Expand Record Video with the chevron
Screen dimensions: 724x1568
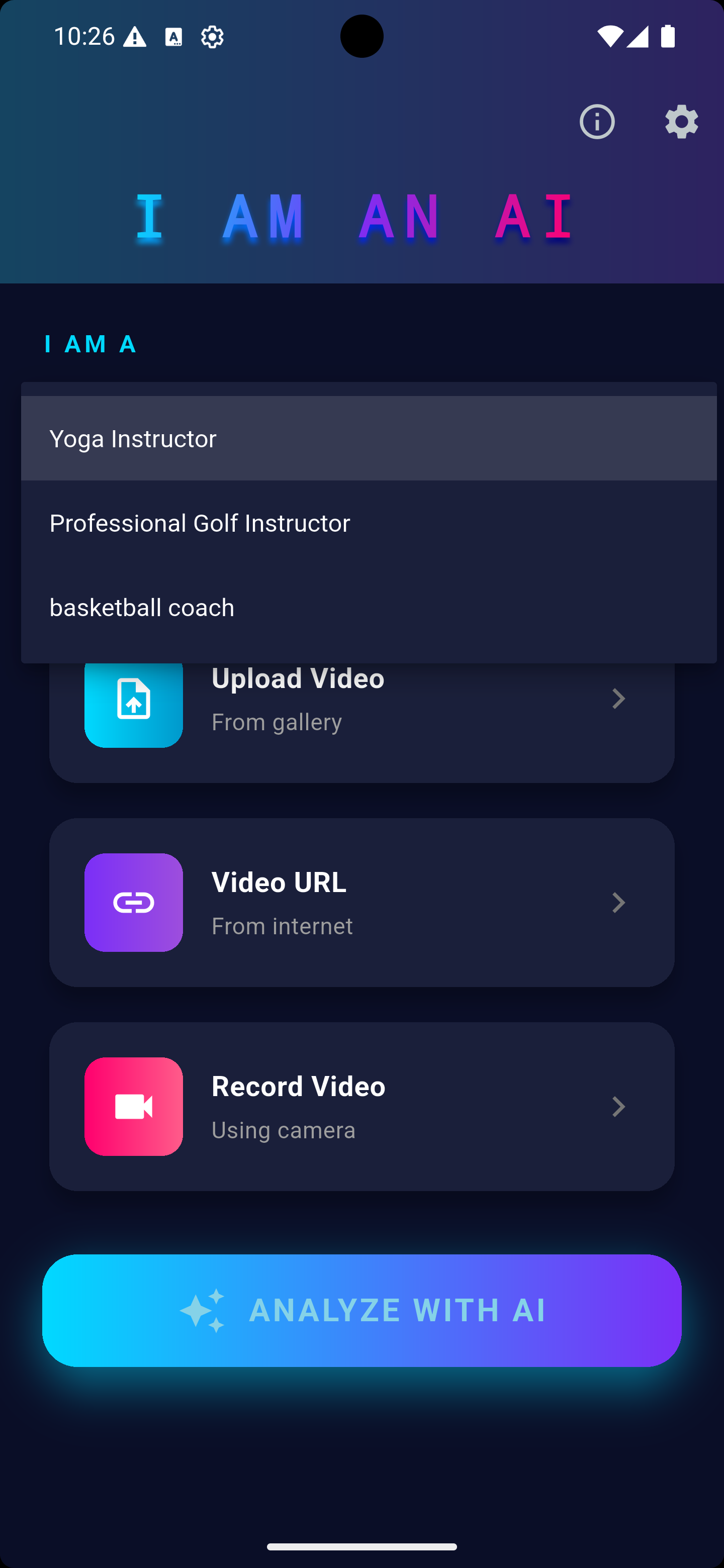pos(618,1107)
